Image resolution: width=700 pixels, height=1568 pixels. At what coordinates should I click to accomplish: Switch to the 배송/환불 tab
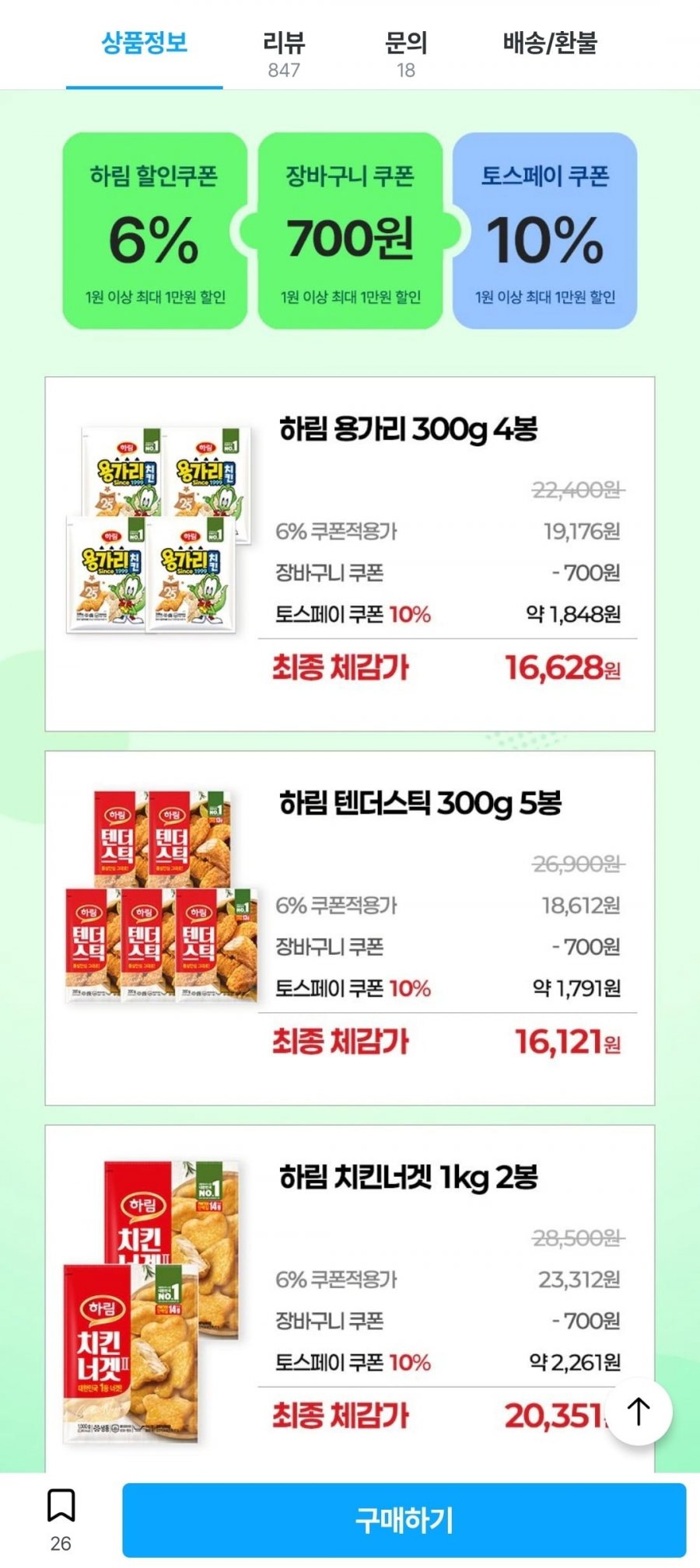click(550, 43)
